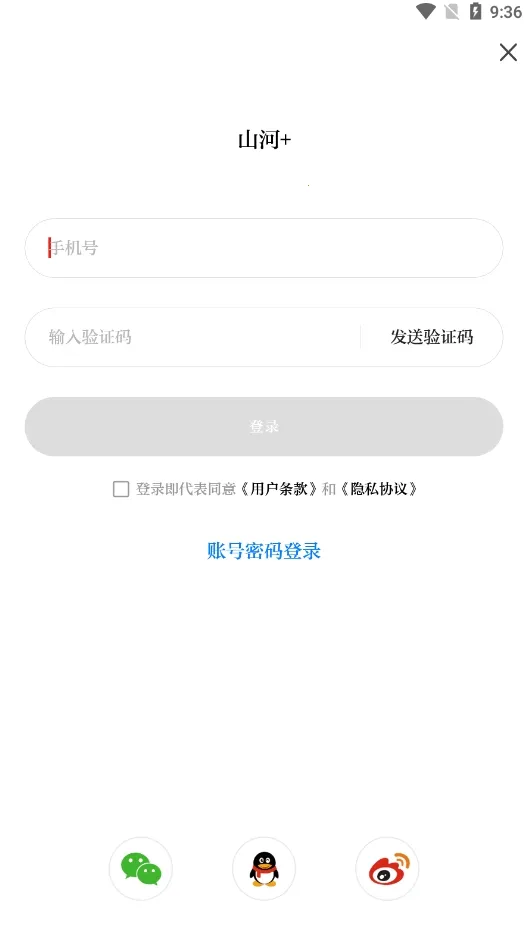Viewport: 530px width, 943px height.
Task: Tap the 登录 login button
Action: click(x=263, y=426)
